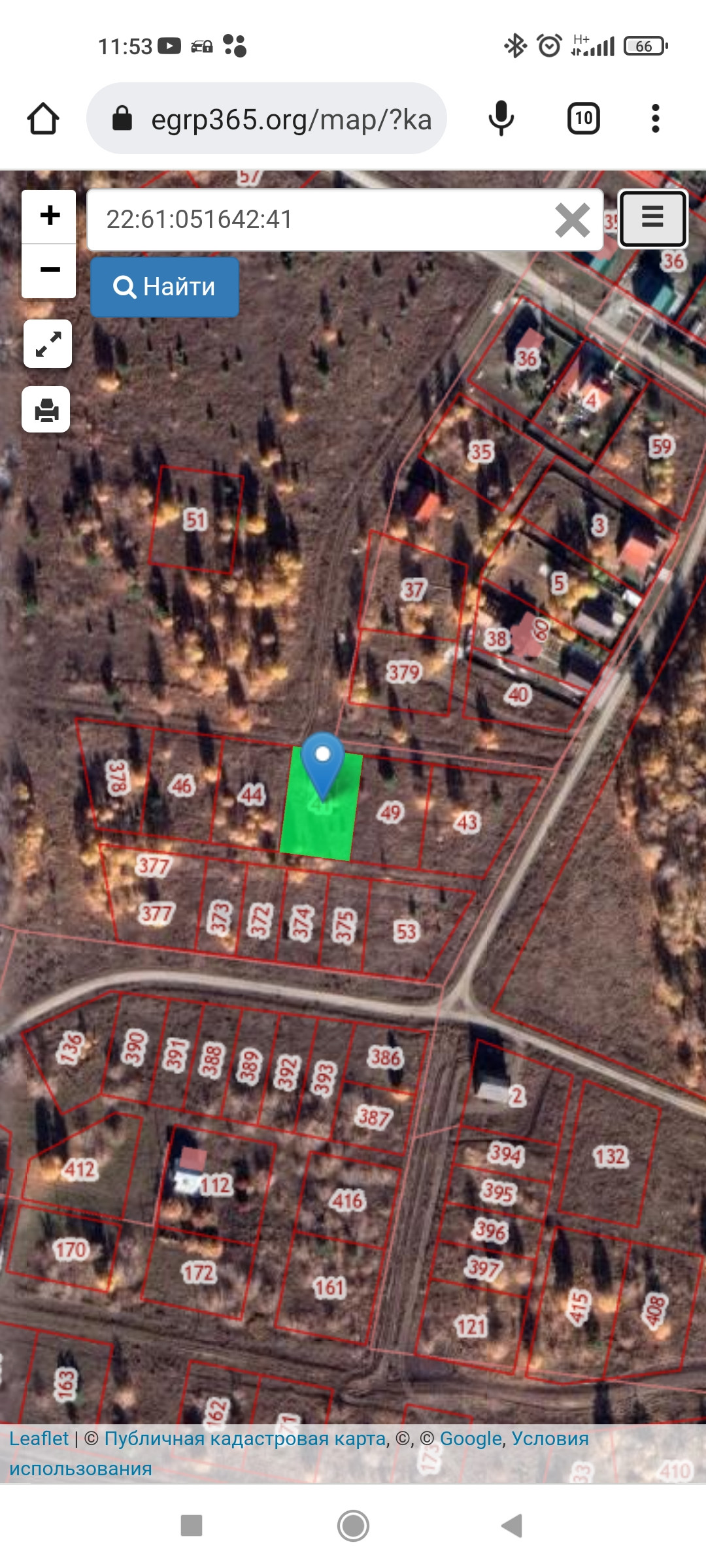Open Условия использования link
This screenshot has width=706, height=1568.
299,1454
